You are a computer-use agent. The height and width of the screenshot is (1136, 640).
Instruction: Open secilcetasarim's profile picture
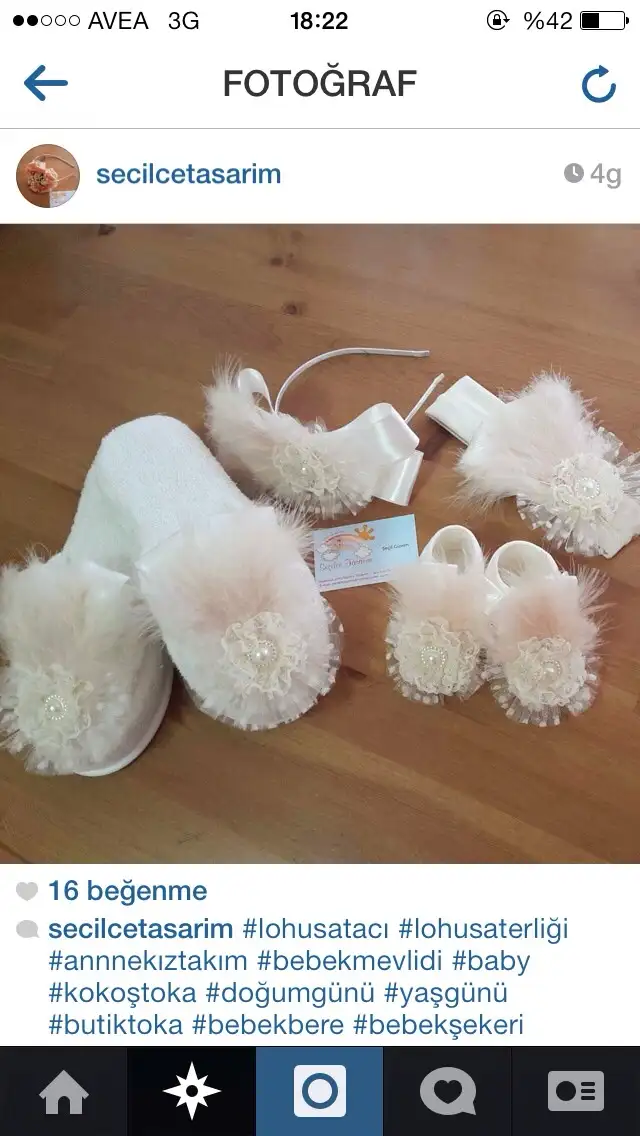[x=48, y=176]
